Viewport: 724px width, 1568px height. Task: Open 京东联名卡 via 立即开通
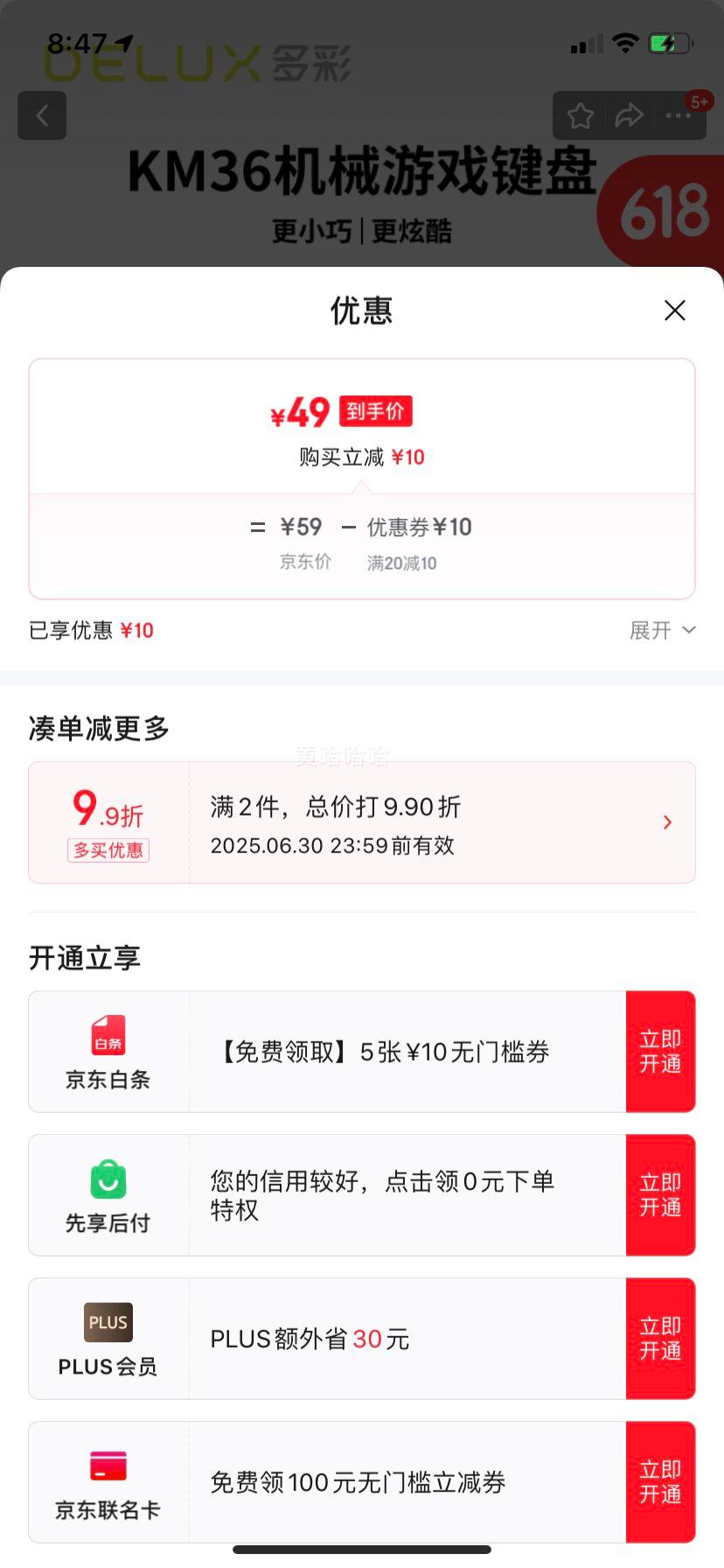click(660, 1482)
